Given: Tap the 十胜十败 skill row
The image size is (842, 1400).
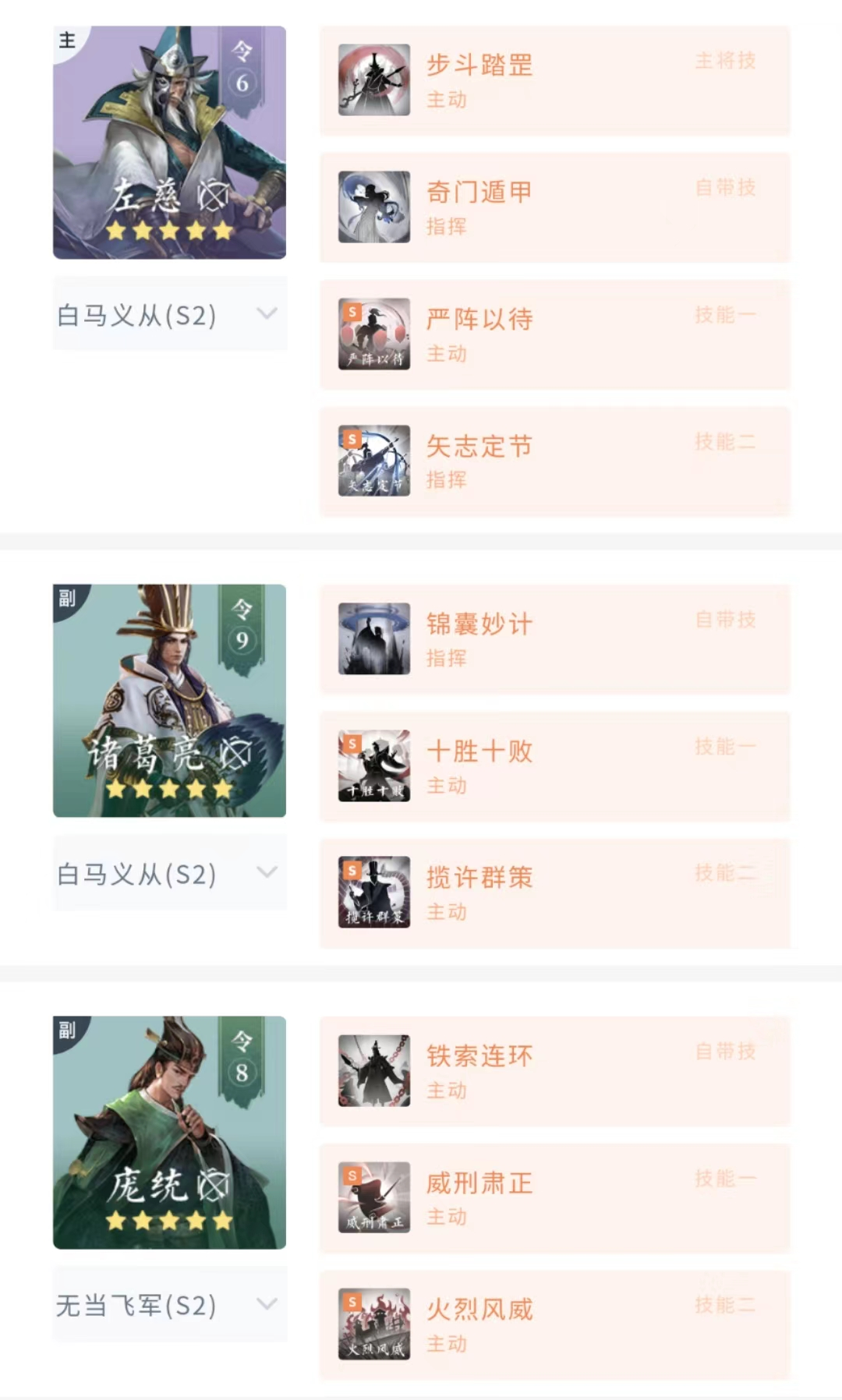Looking at the screenshot, I should [x=554, y=766].
